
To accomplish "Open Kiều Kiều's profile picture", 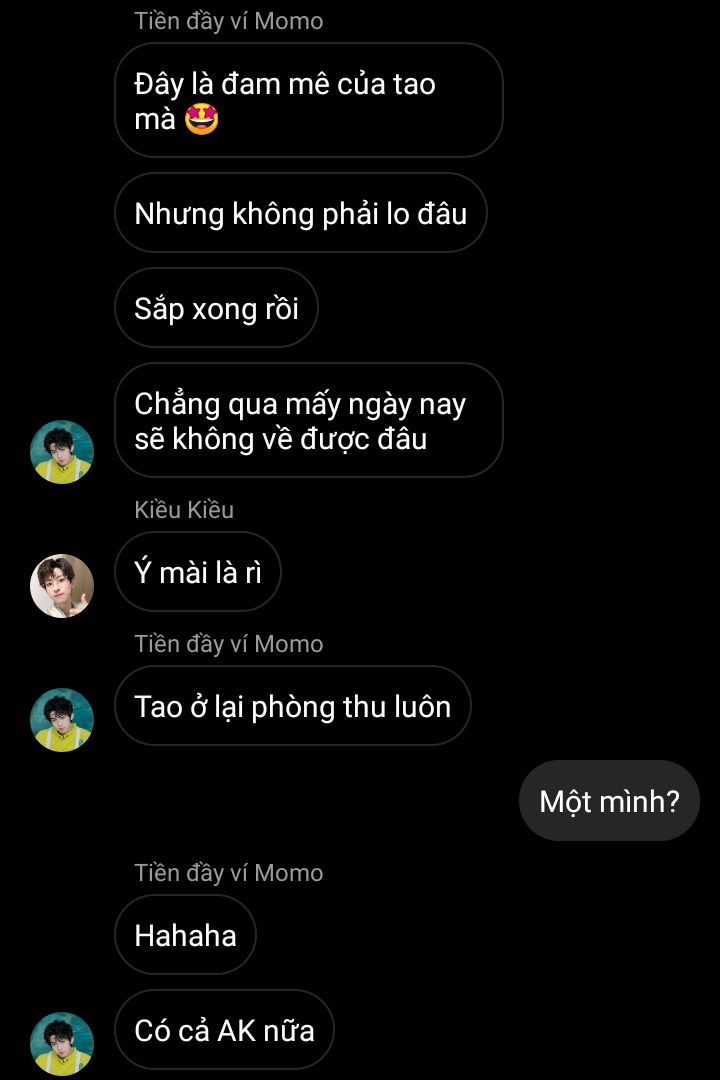I will tap(62, 585).
